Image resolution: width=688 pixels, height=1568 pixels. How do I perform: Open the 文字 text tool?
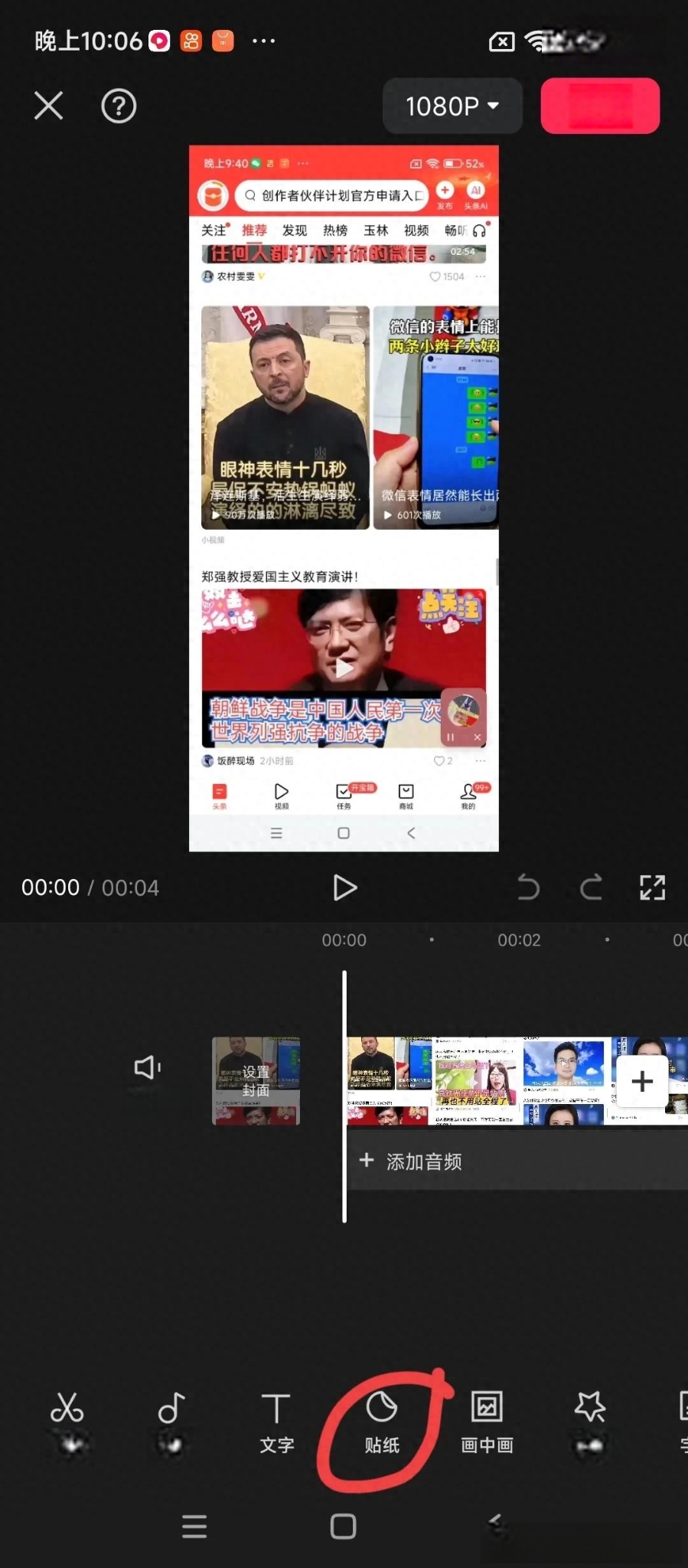(276, 1424)
